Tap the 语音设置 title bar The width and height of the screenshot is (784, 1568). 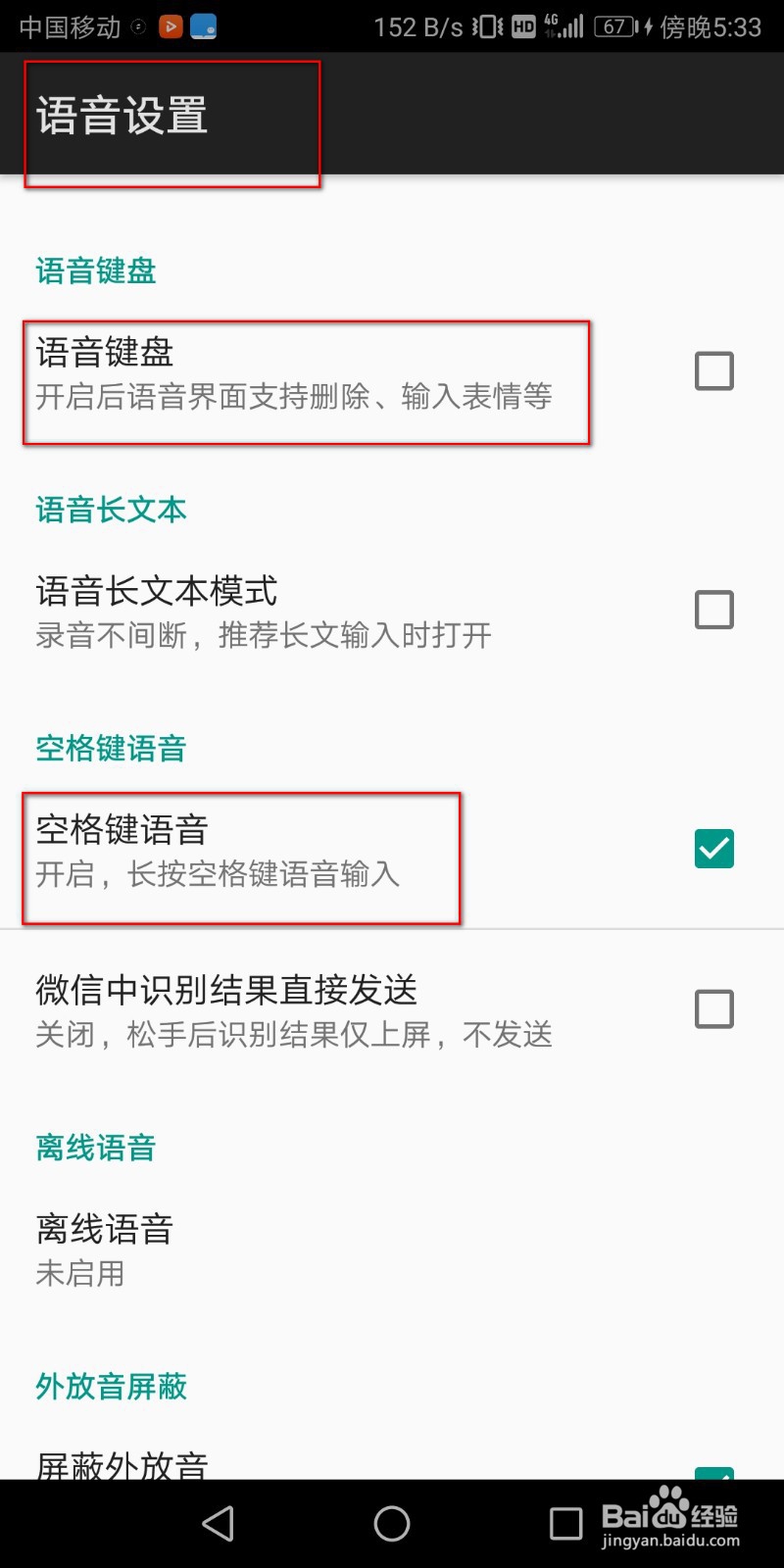point(121,116)
